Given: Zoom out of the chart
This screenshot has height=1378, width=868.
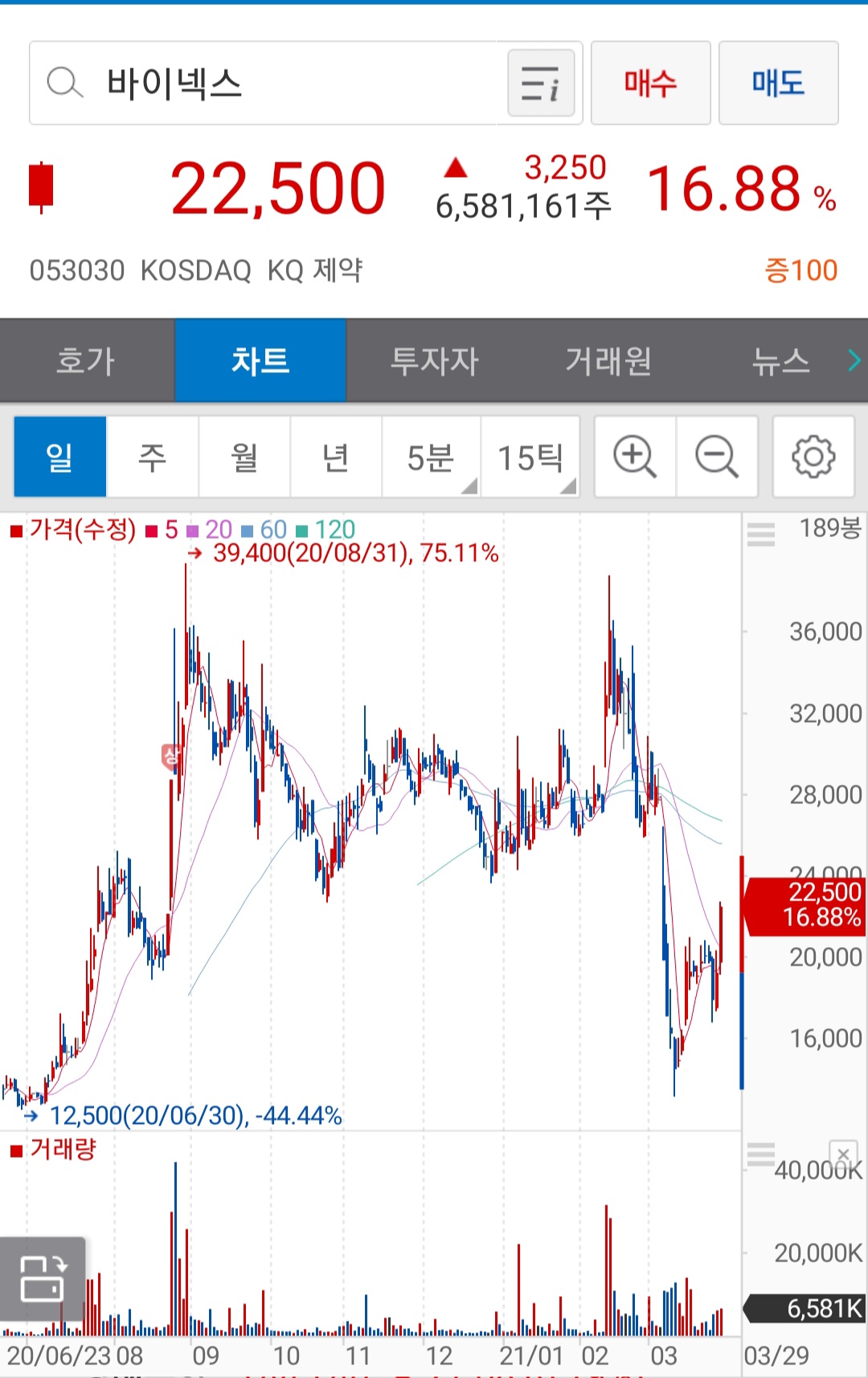Looking at the screenshot, I should [x=717, y=457].
